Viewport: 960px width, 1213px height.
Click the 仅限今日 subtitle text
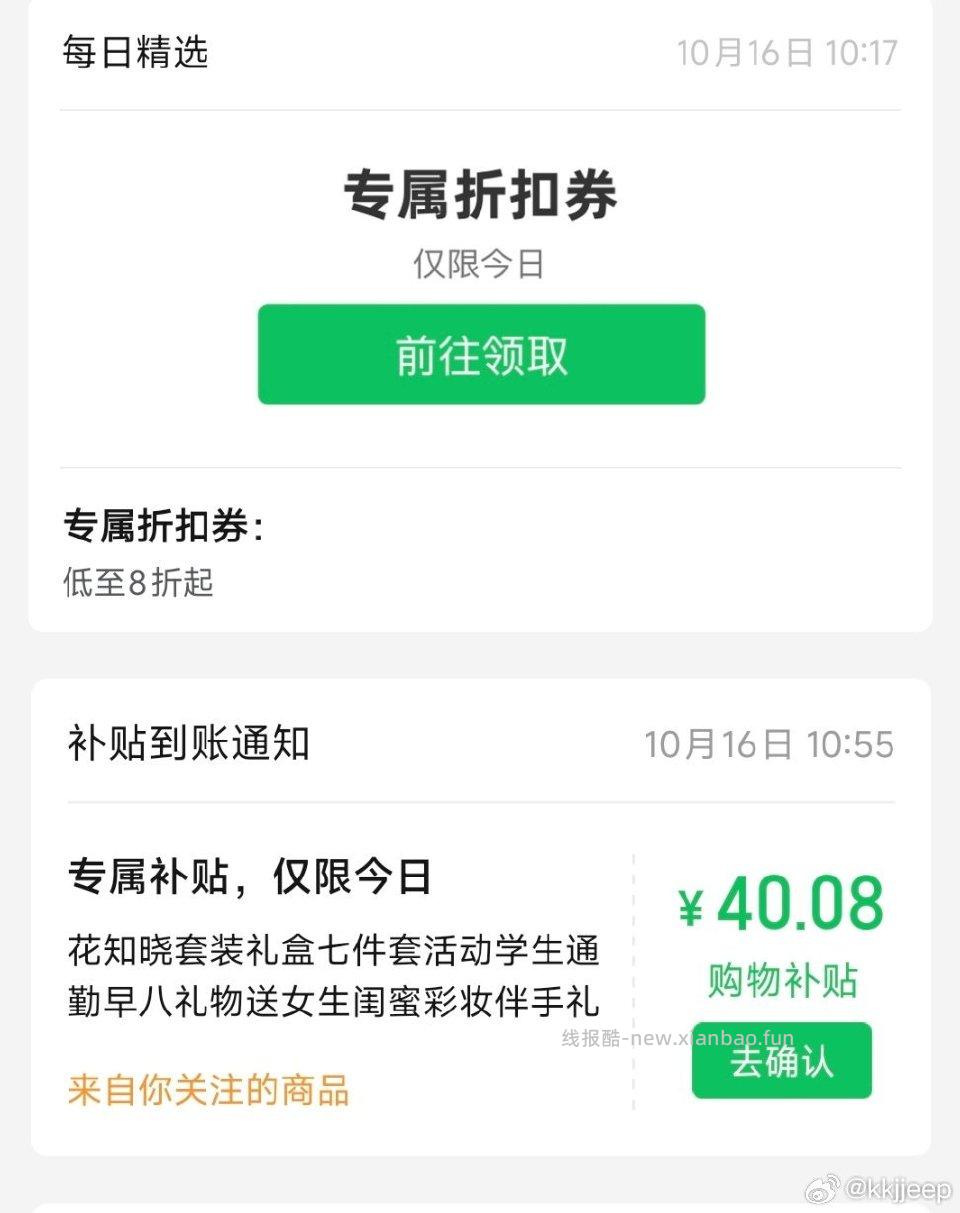tap(479, 265)
